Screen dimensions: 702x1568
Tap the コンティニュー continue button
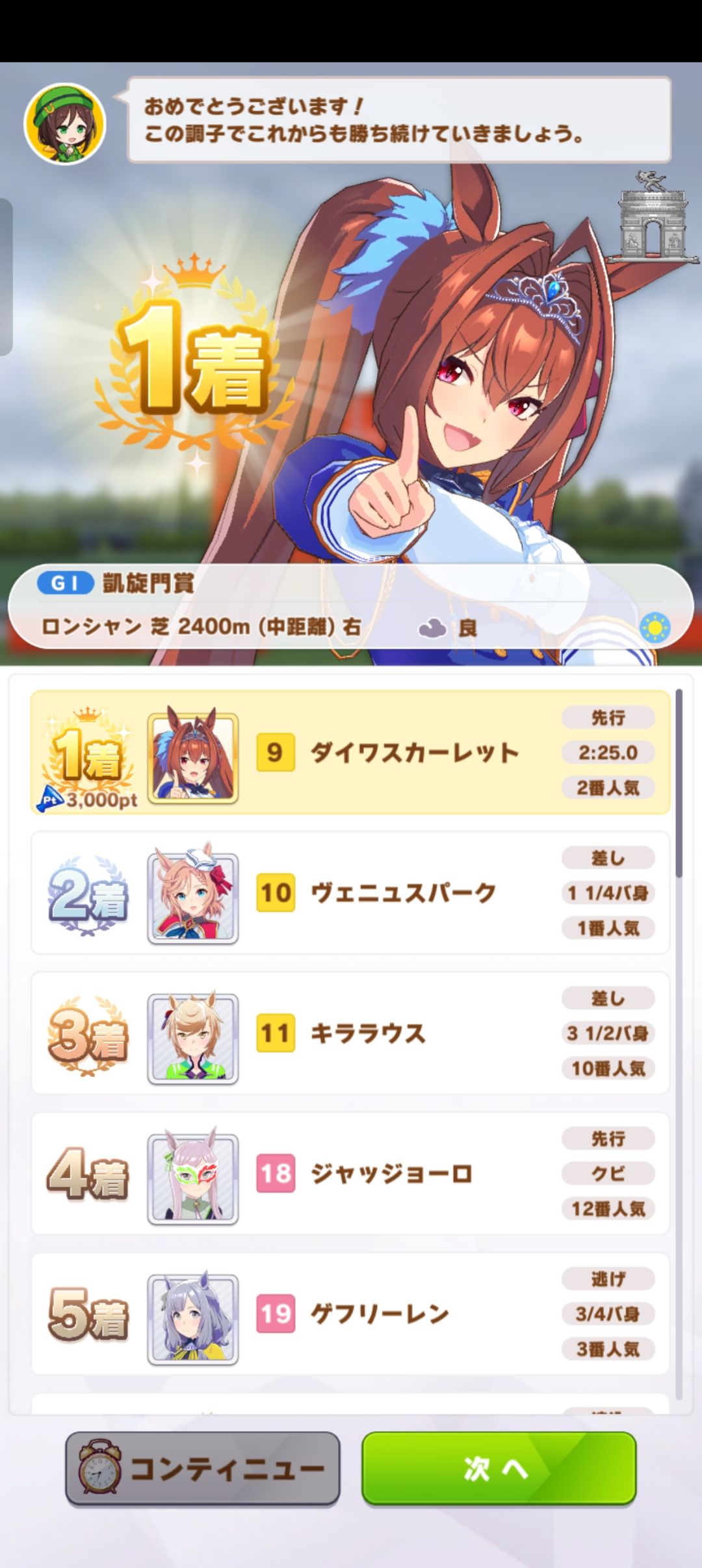(203, 1469)
